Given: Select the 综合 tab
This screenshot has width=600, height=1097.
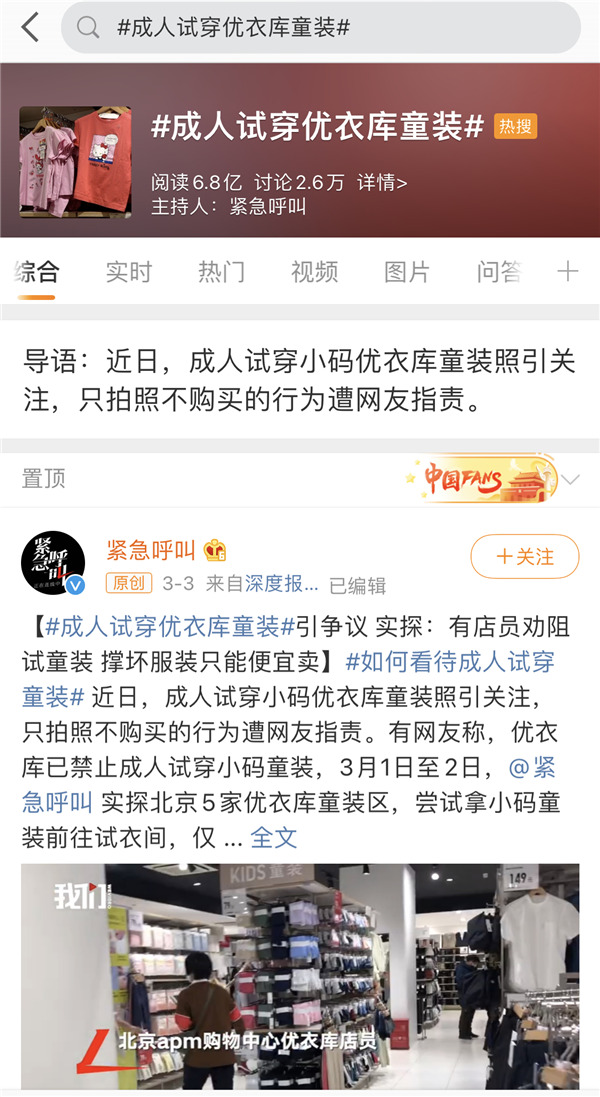Looking at the screenshot, I should click(36, 271).
